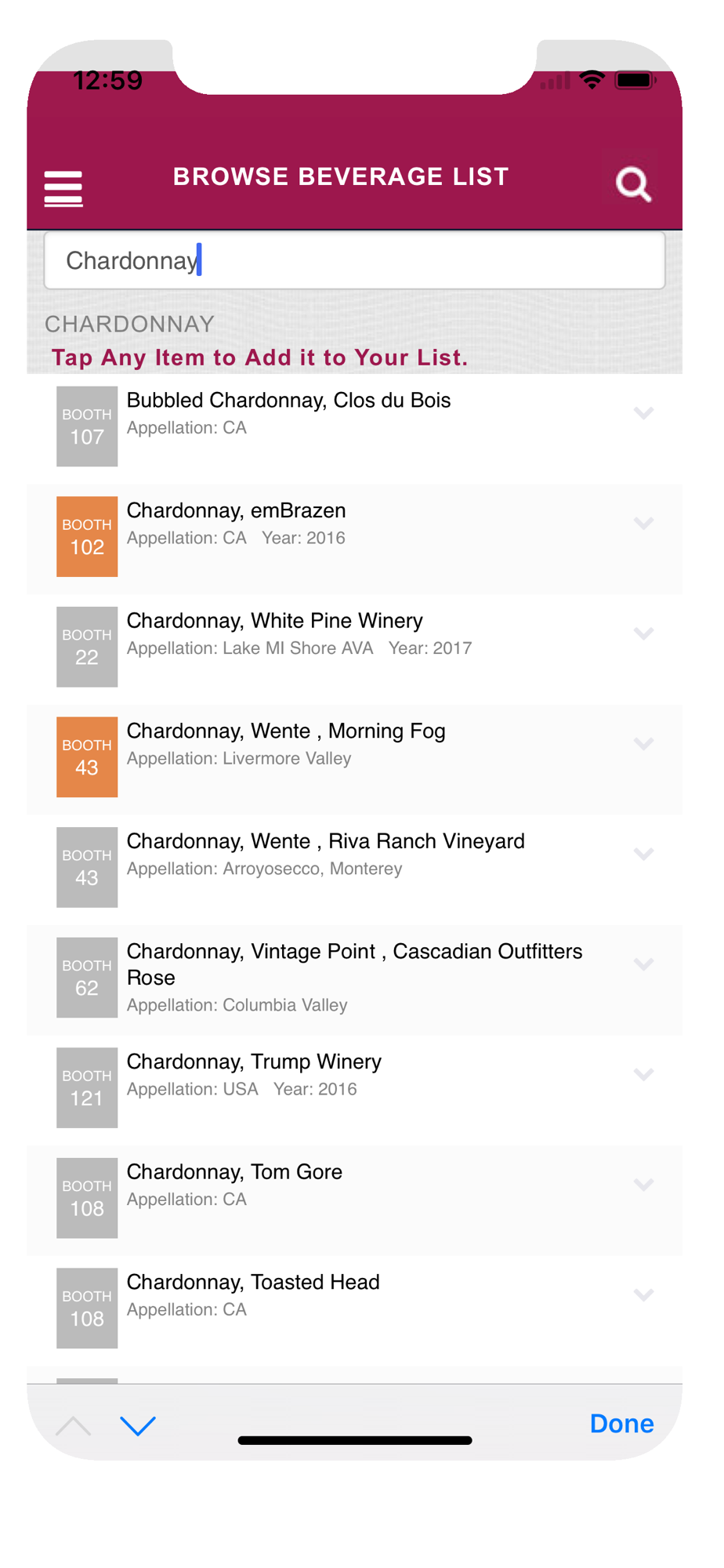Select Chardonnay, emBrazen item
This screenshot has width=724, height=1568.
pos(354,538)
